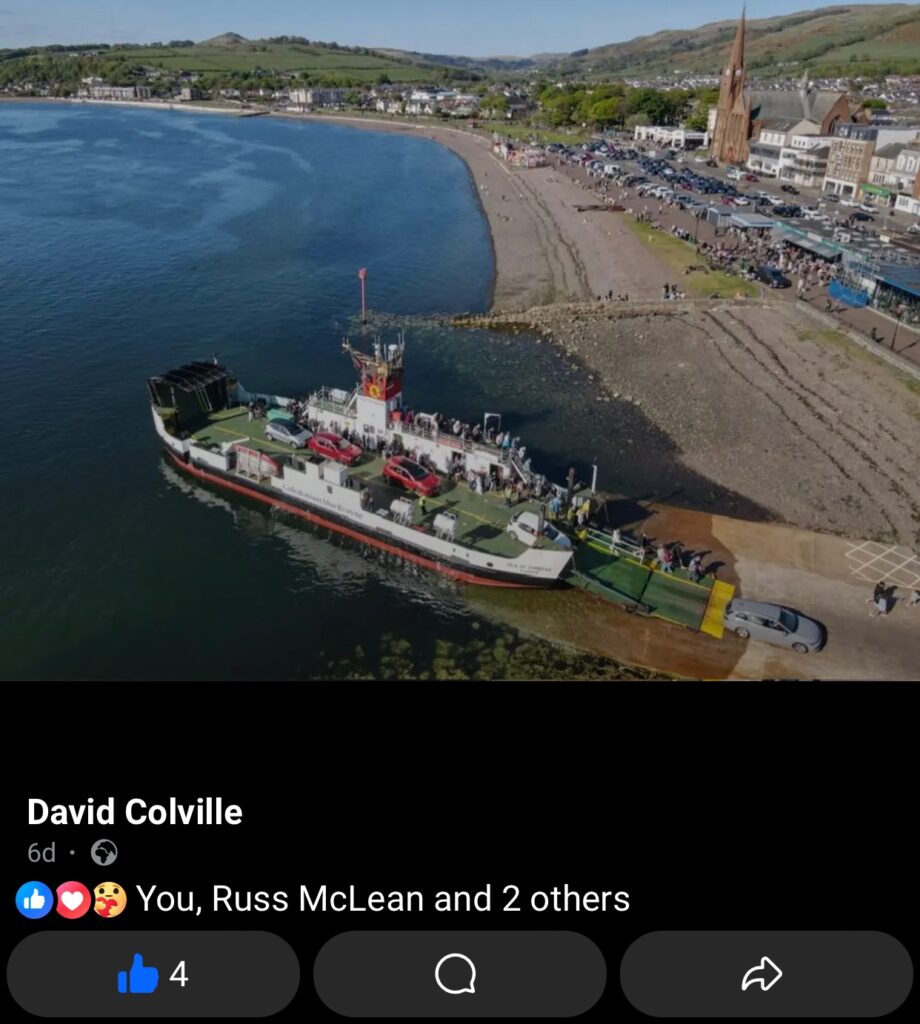The height and width of the screenshot is (1024, 920).
Task: Open David Colville's profile
Action: [135, 812]
